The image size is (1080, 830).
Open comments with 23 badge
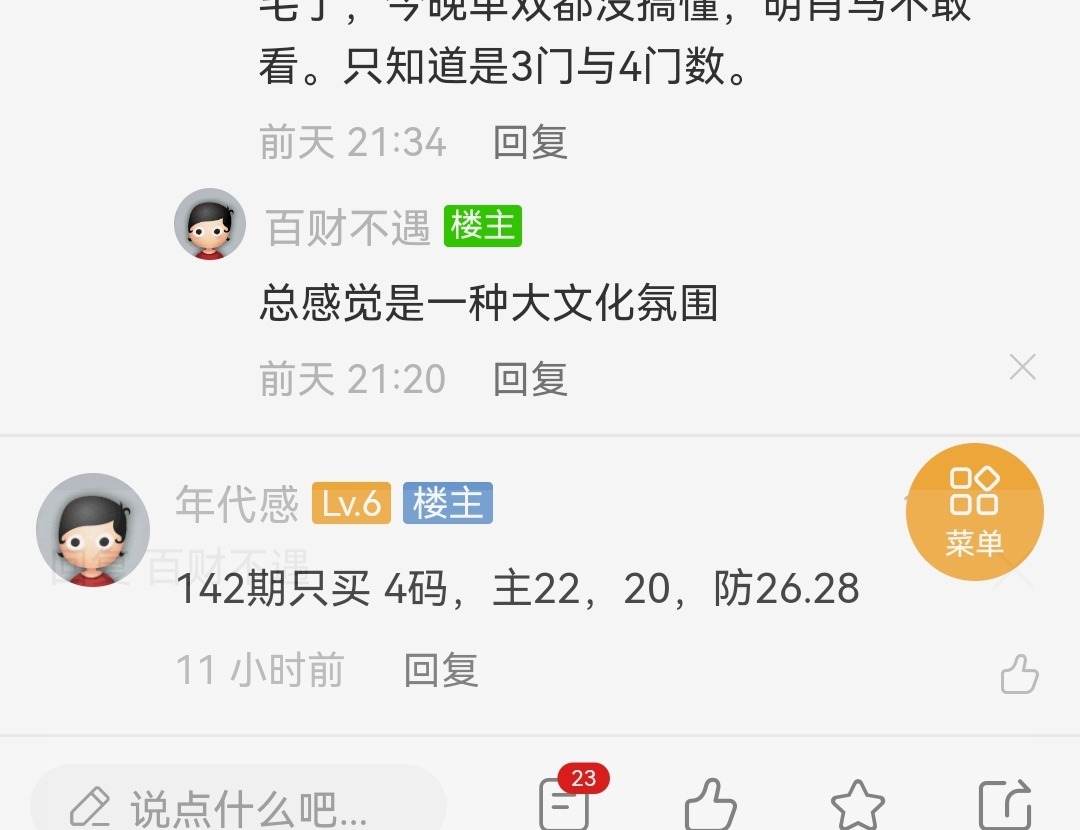click(566, 803)
